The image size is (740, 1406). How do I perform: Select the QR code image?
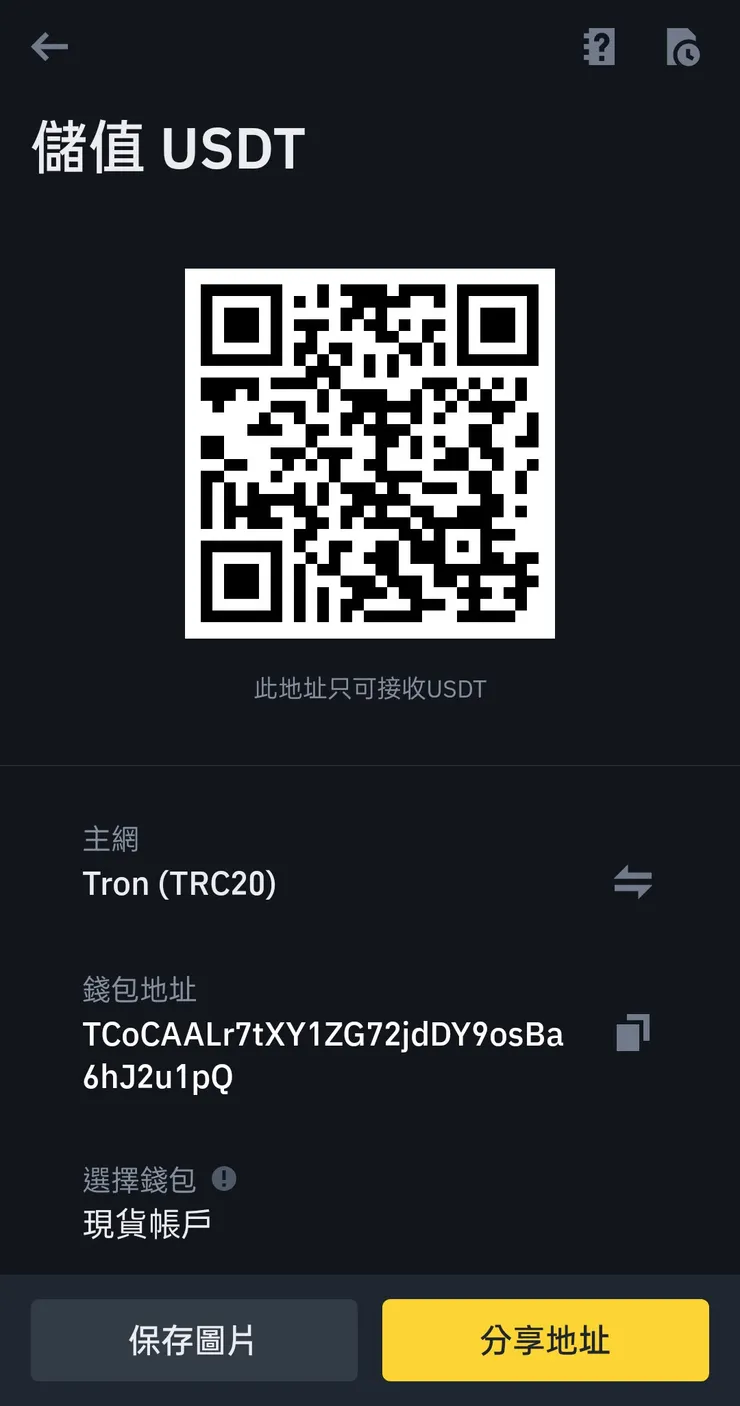coord(370,453)
